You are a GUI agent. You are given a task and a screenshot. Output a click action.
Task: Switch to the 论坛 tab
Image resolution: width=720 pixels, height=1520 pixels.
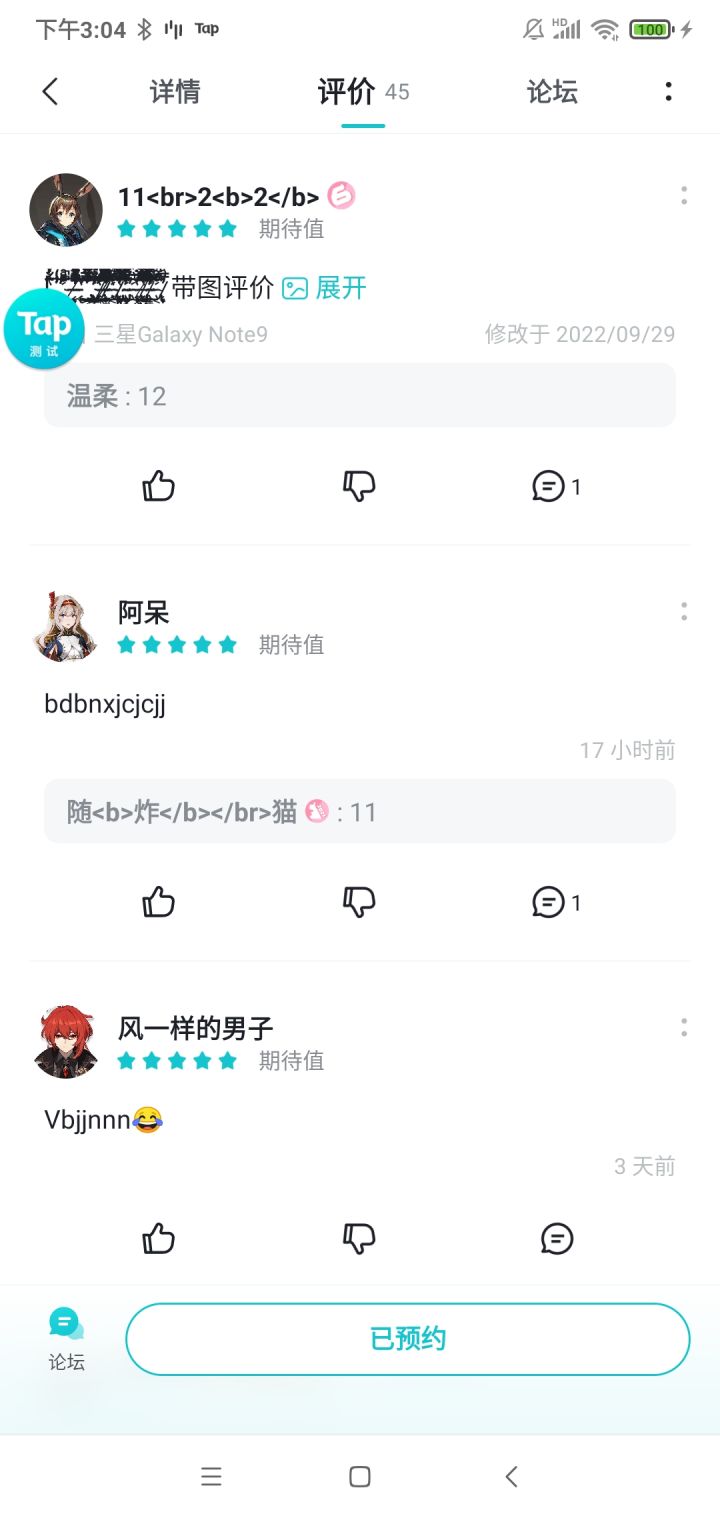point(551,90)
